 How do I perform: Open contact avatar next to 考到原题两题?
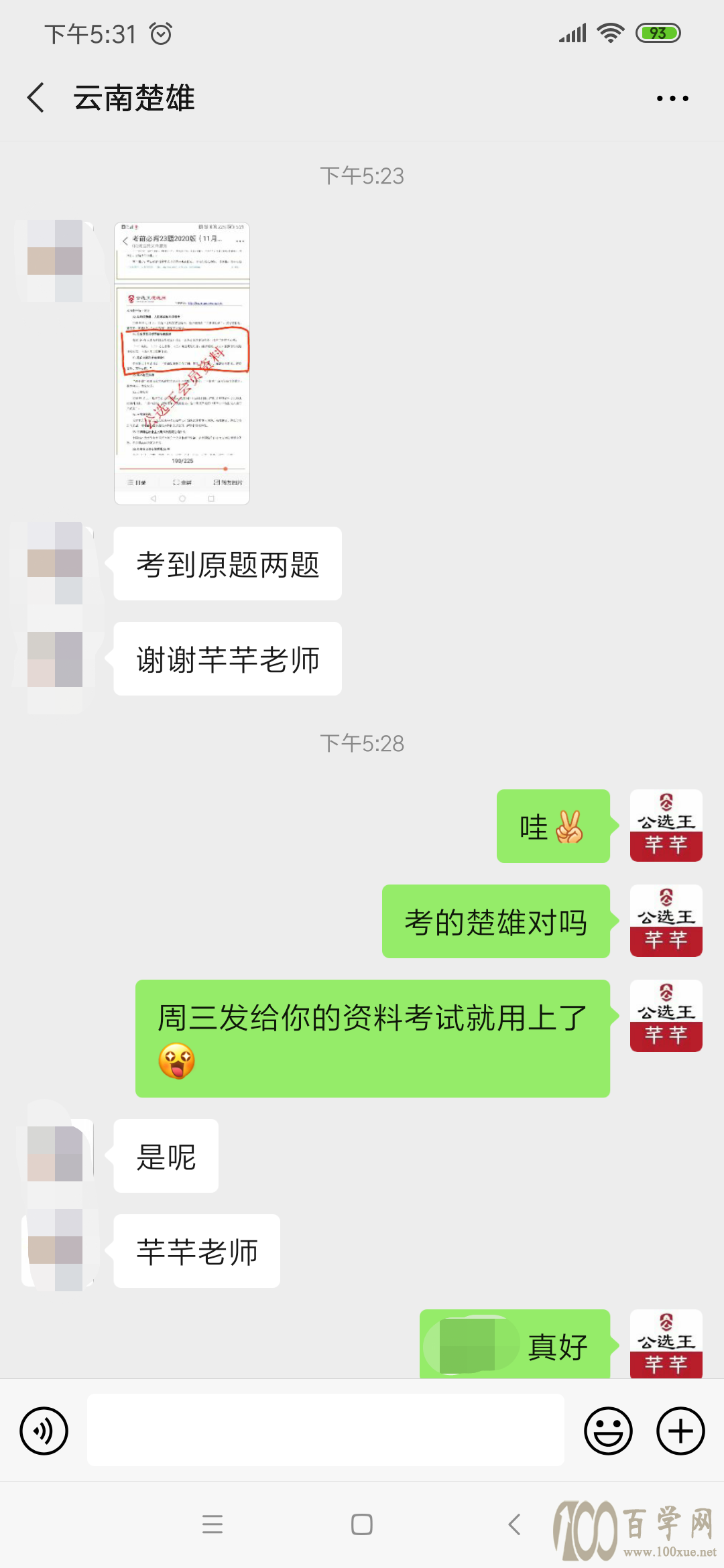(55, 563)
